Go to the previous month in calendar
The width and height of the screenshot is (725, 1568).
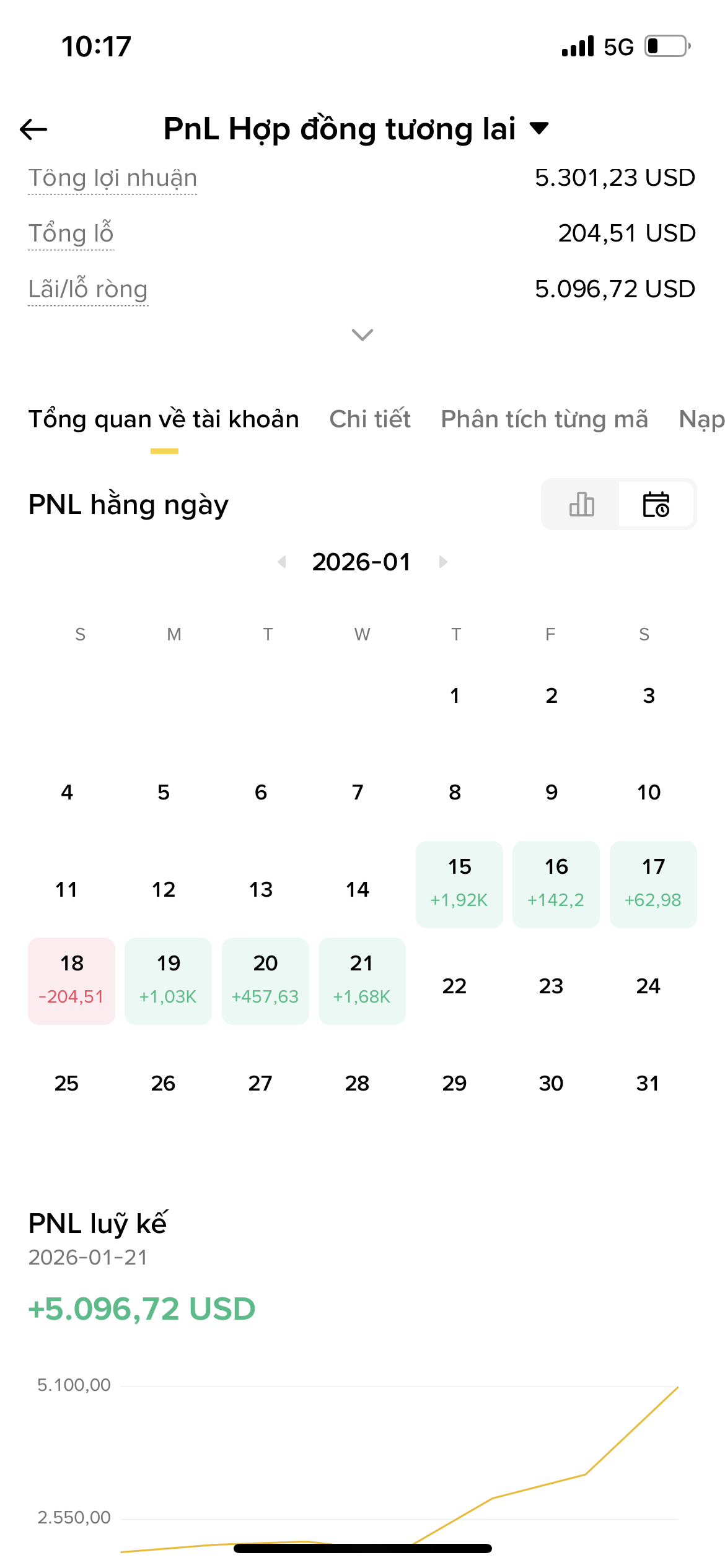[282, 562]
